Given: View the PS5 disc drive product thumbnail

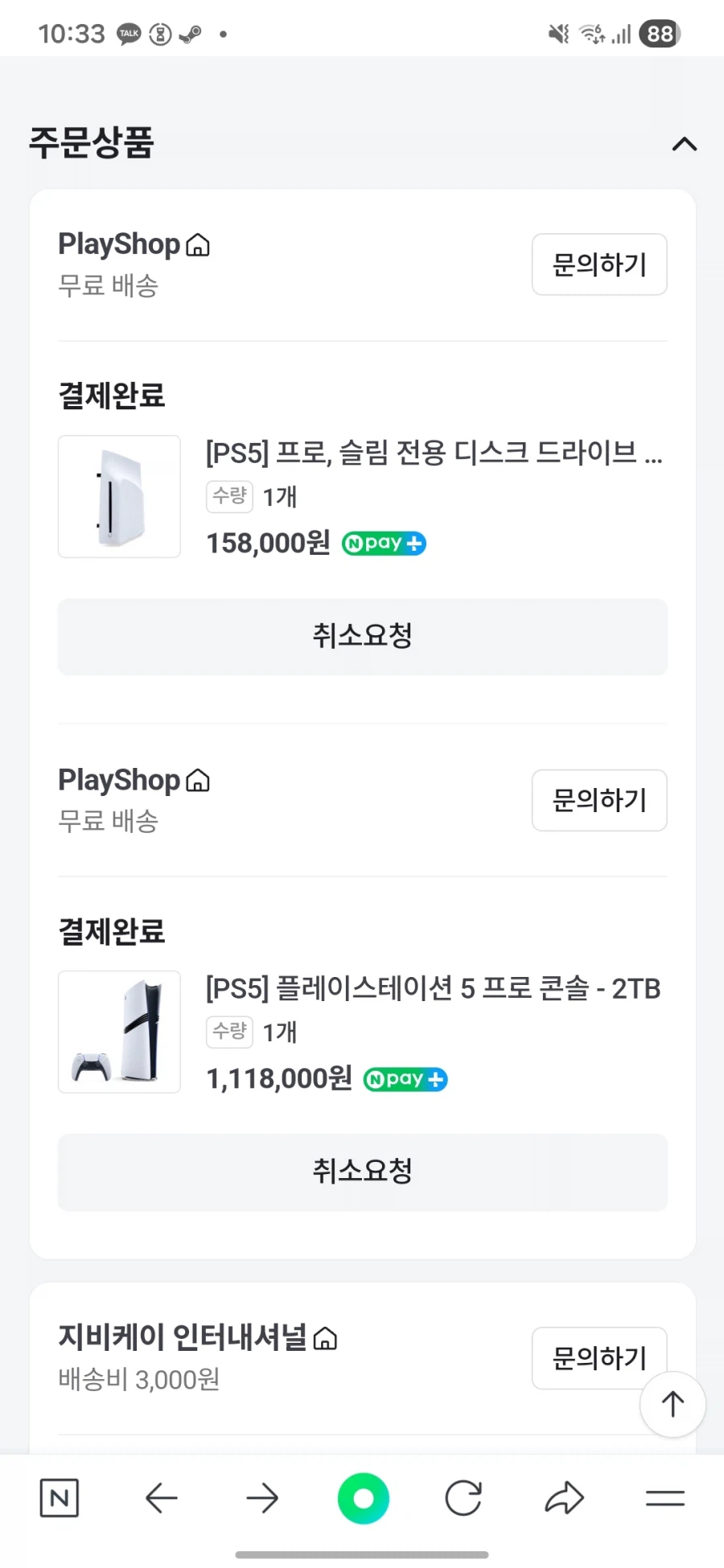Looking at the screenshot, I should coord(118,496).
